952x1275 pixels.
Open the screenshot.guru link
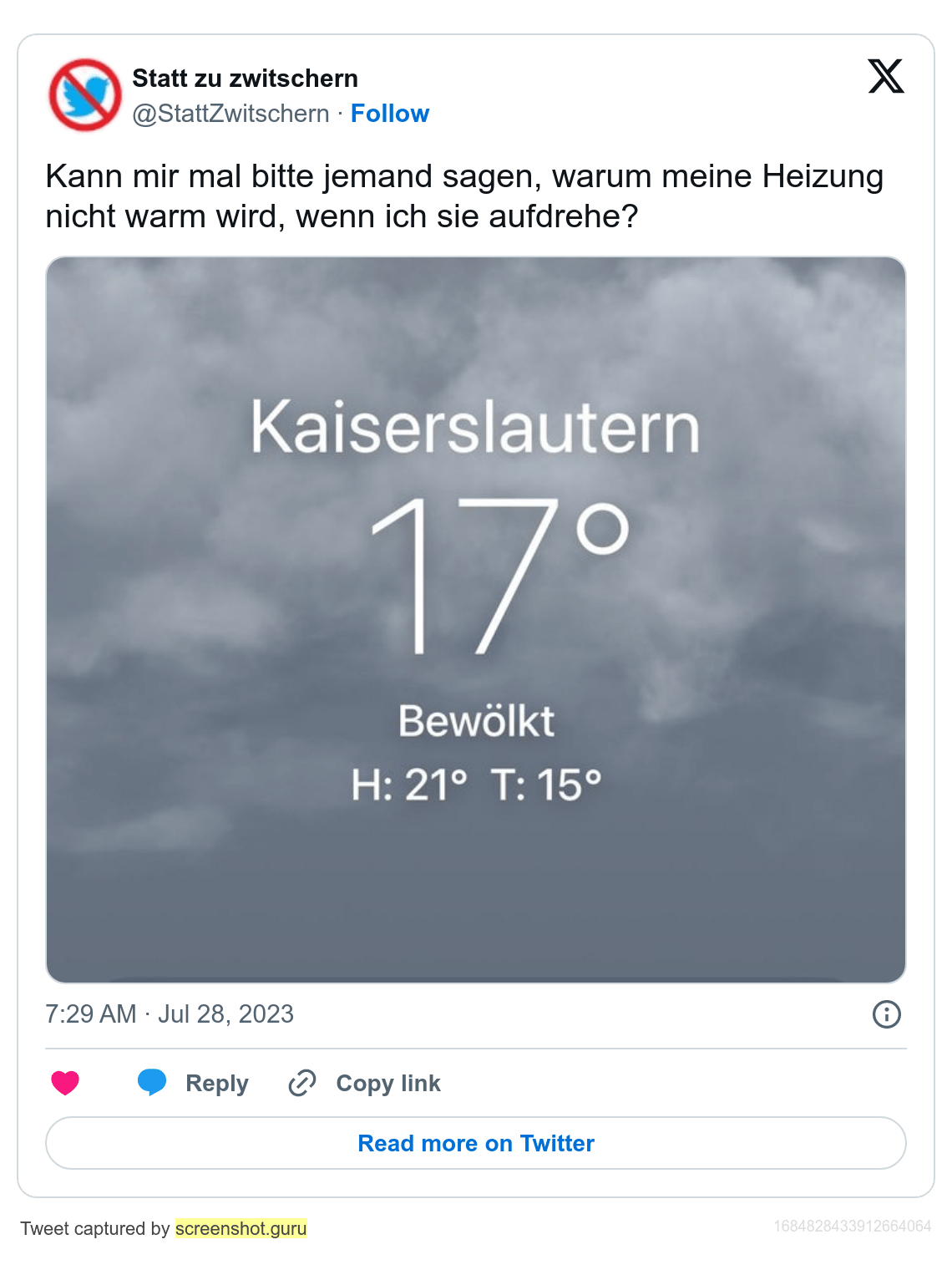point(241,1228)
